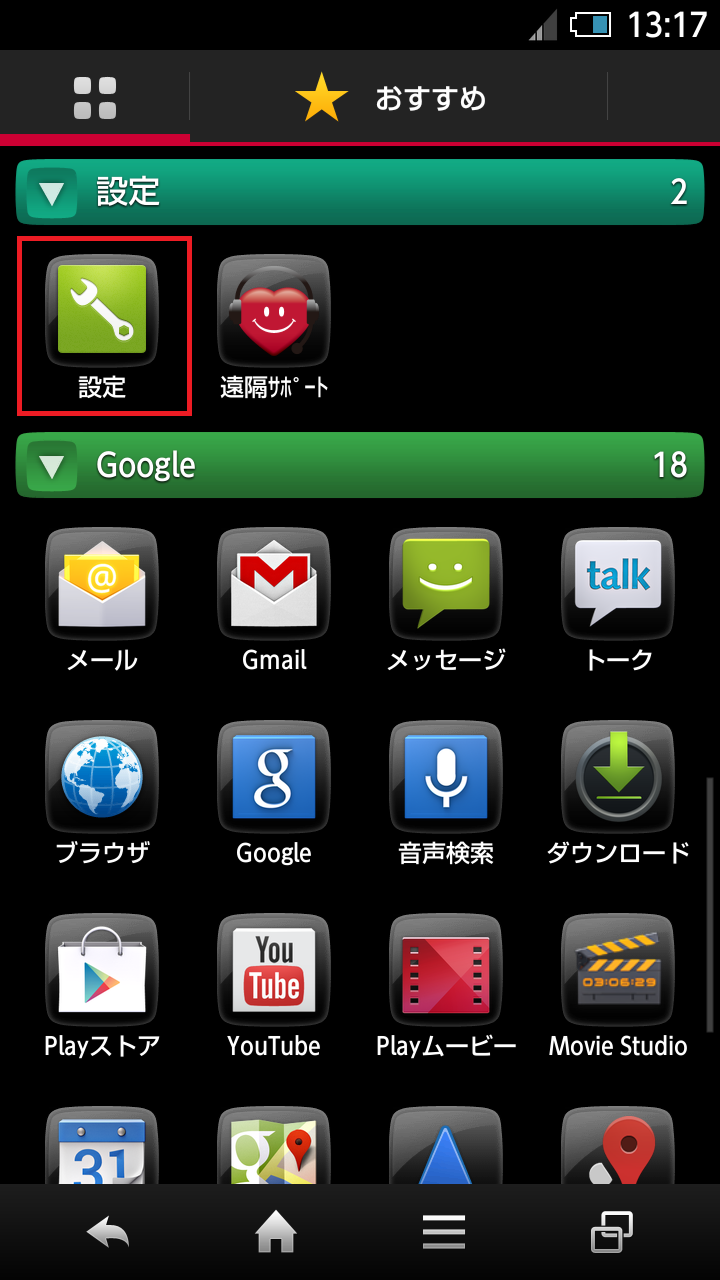This screenshot has height=1280, width=720.
Task: Open the トーク app
Action: 617,585
